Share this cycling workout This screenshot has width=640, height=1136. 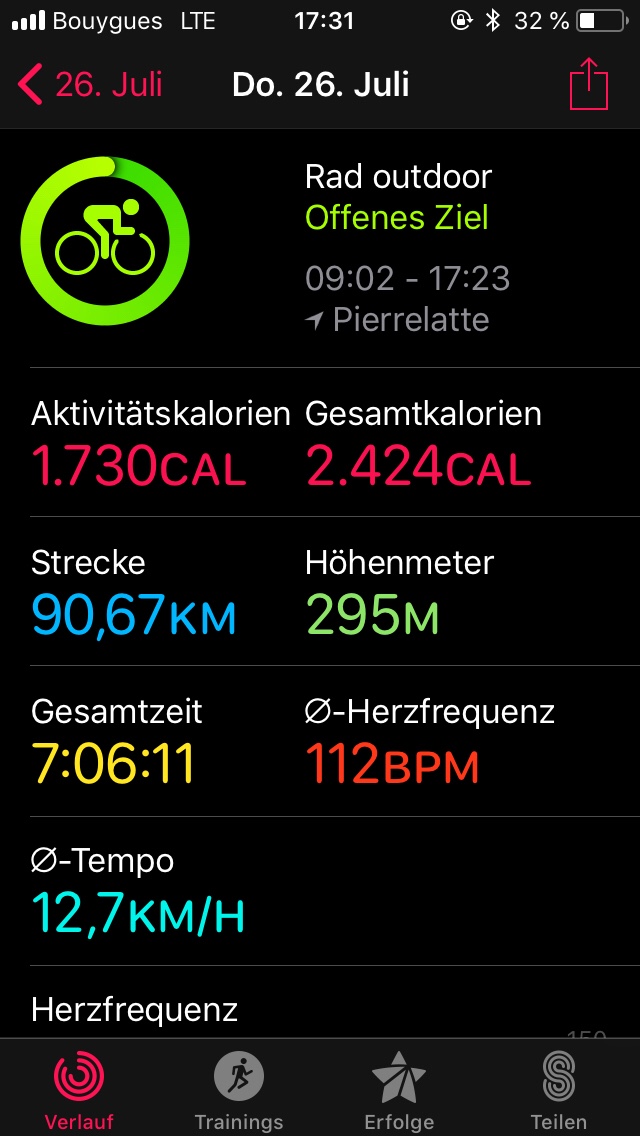(588, 84)
